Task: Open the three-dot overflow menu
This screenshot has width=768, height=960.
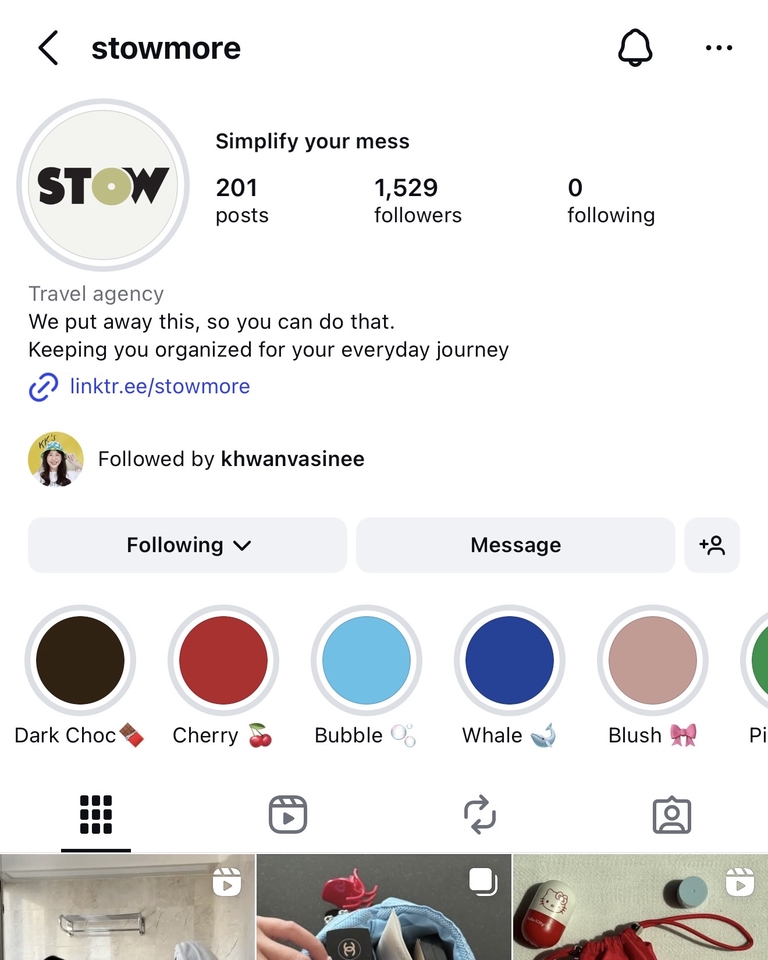Action: (718, 48)
